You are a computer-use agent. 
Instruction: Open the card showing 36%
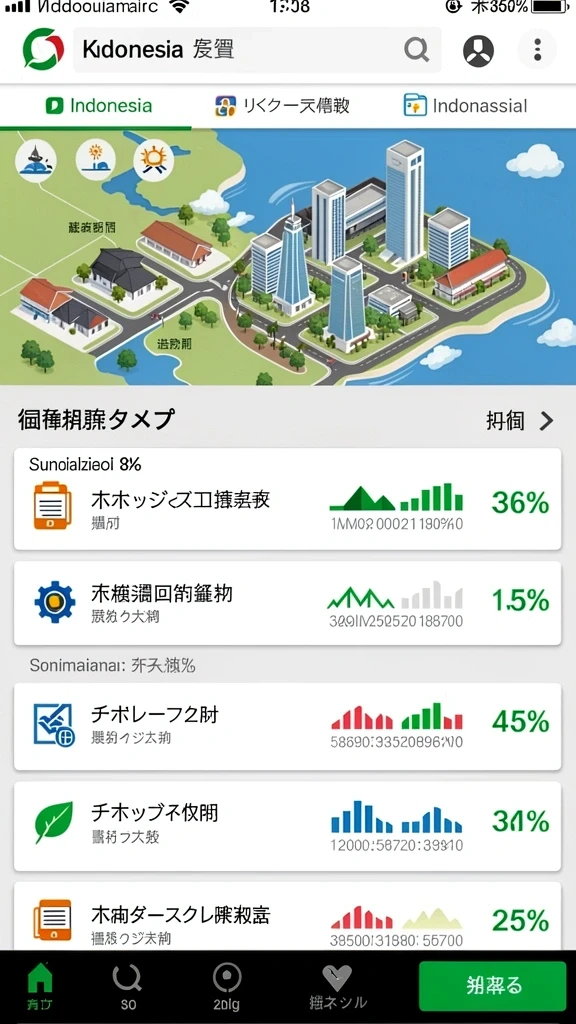[x=287, y=499]
